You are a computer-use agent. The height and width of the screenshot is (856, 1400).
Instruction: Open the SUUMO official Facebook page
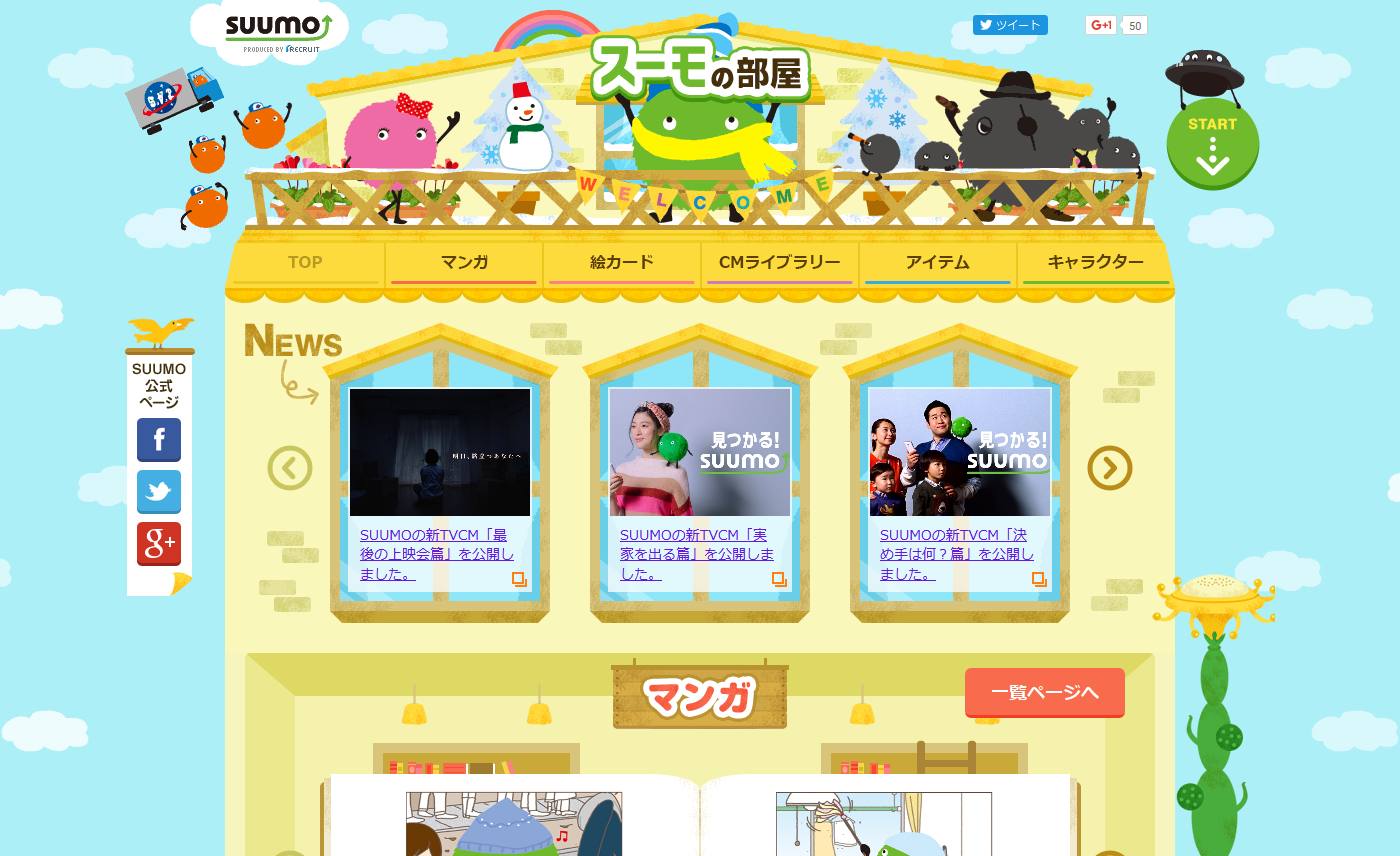pos(159,440)
